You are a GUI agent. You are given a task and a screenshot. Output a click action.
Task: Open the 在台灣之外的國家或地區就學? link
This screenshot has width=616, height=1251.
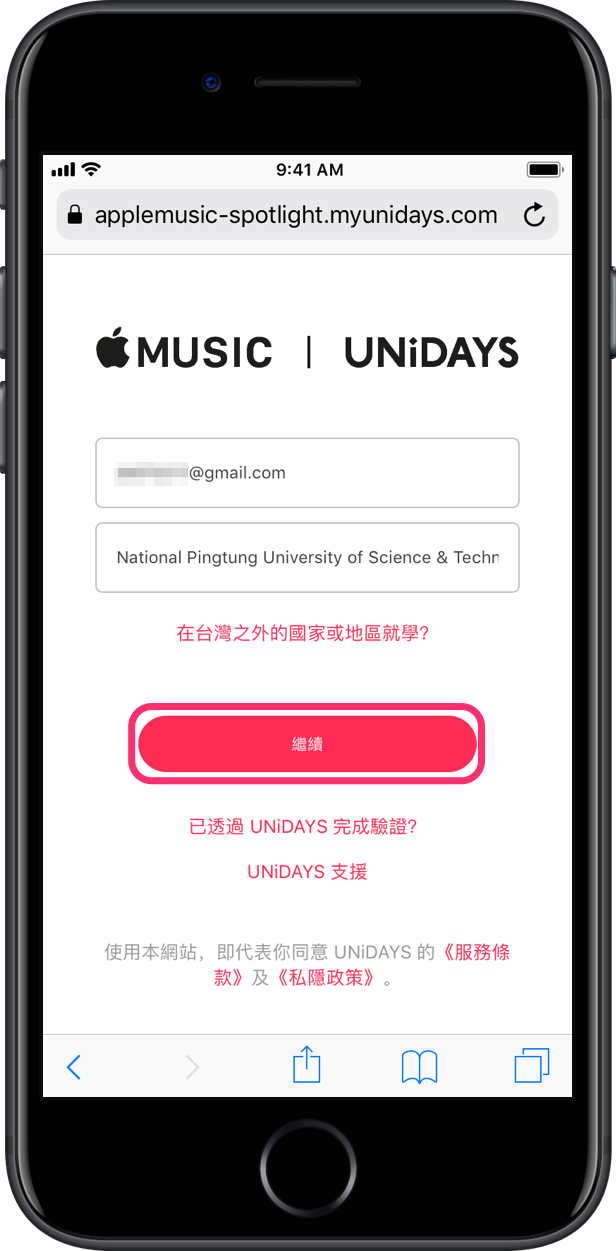tap(303, 633)
